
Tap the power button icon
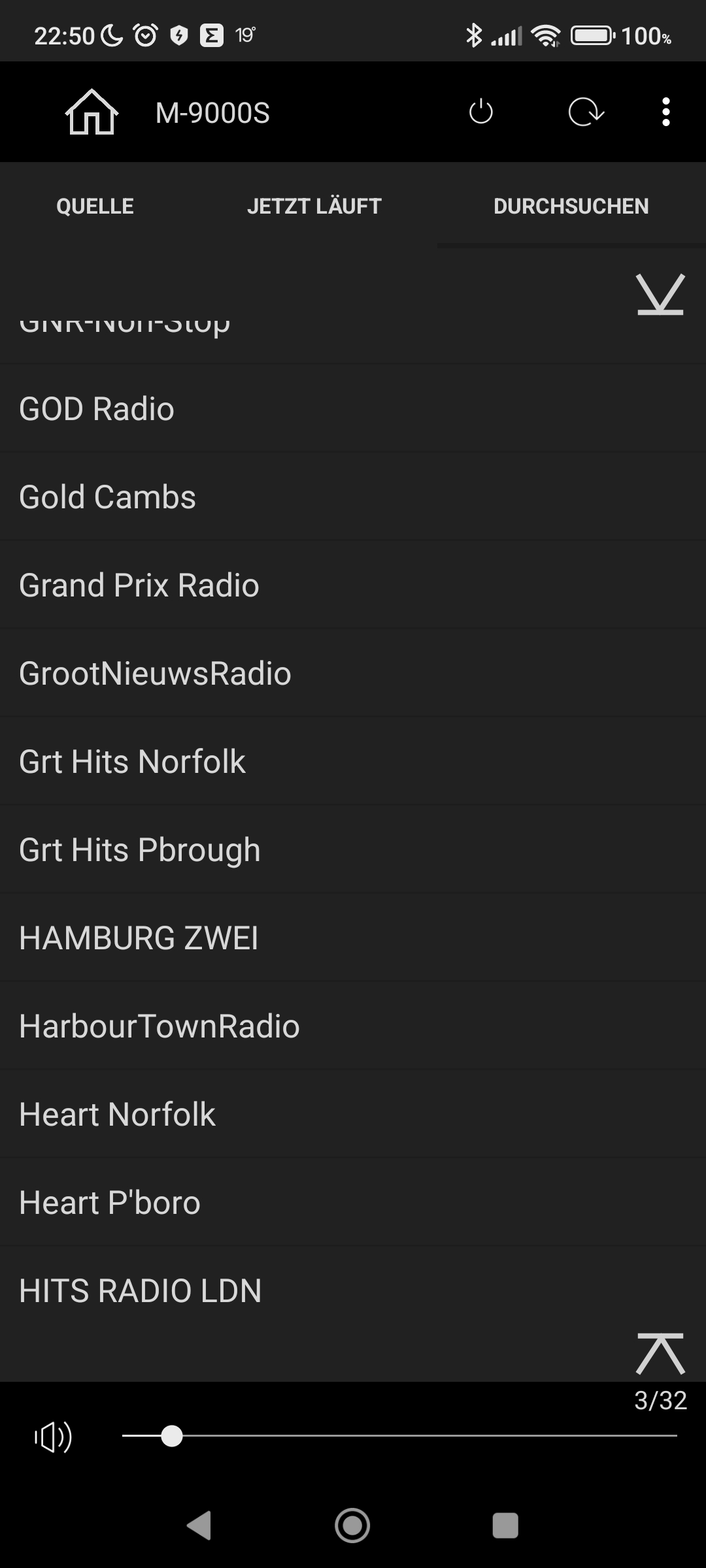[x=481, y=112]
